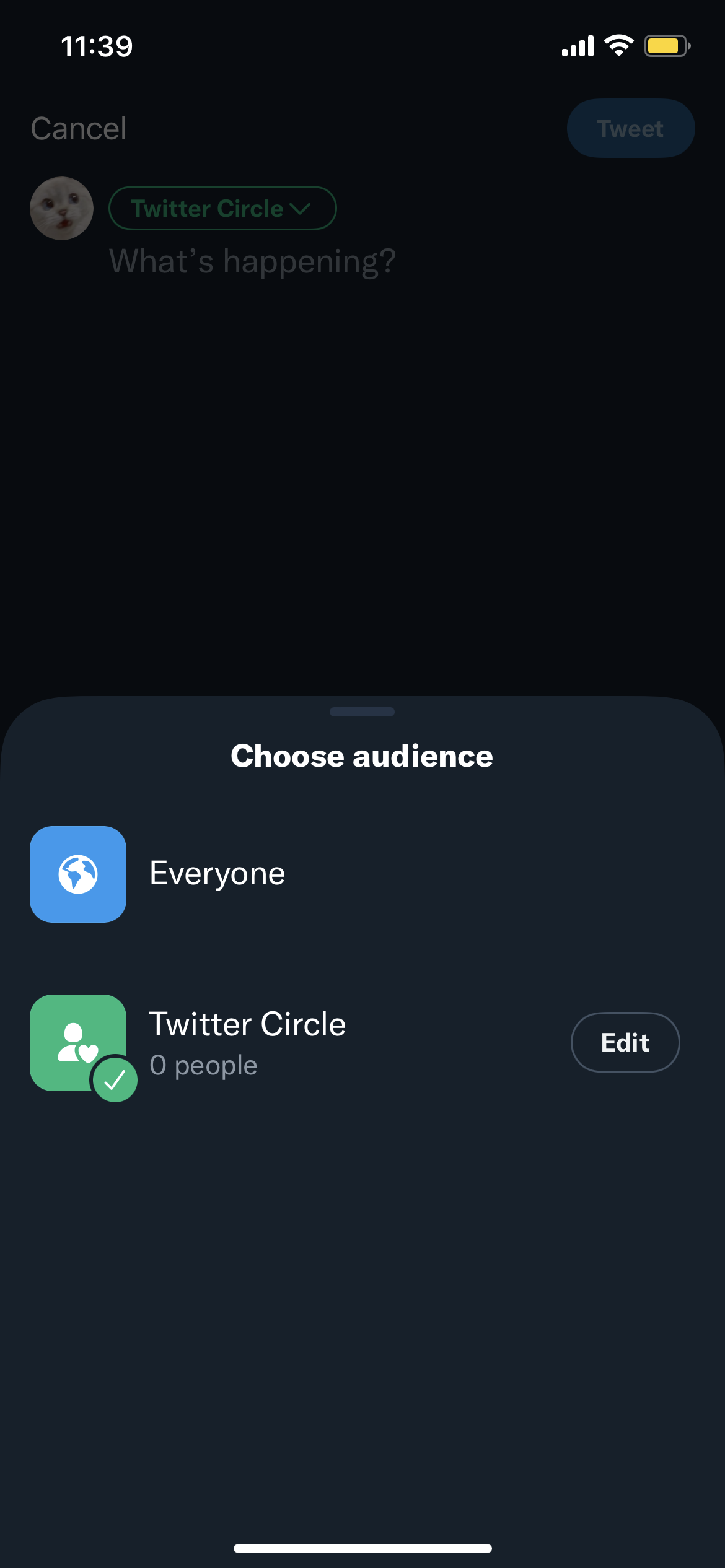Tap the Wi-Fi icon in status bar

pyautogui.click(x=618, y=45)
